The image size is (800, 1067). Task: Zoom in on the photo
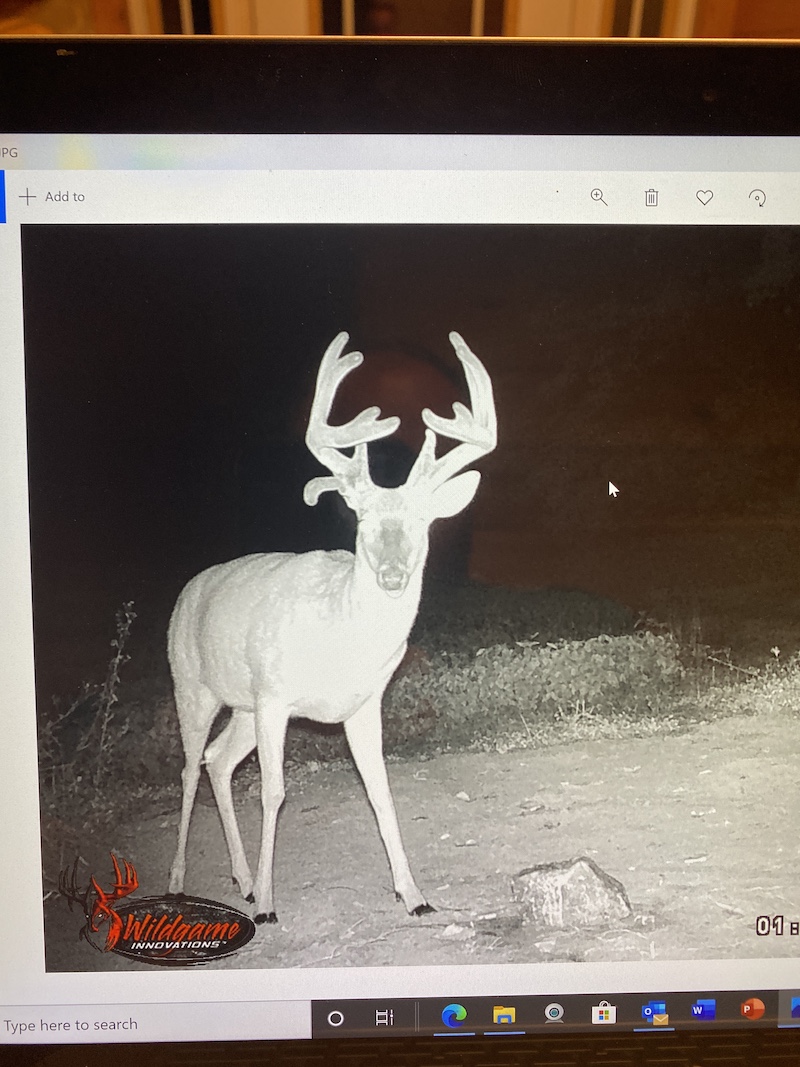[x=599, y=197]
